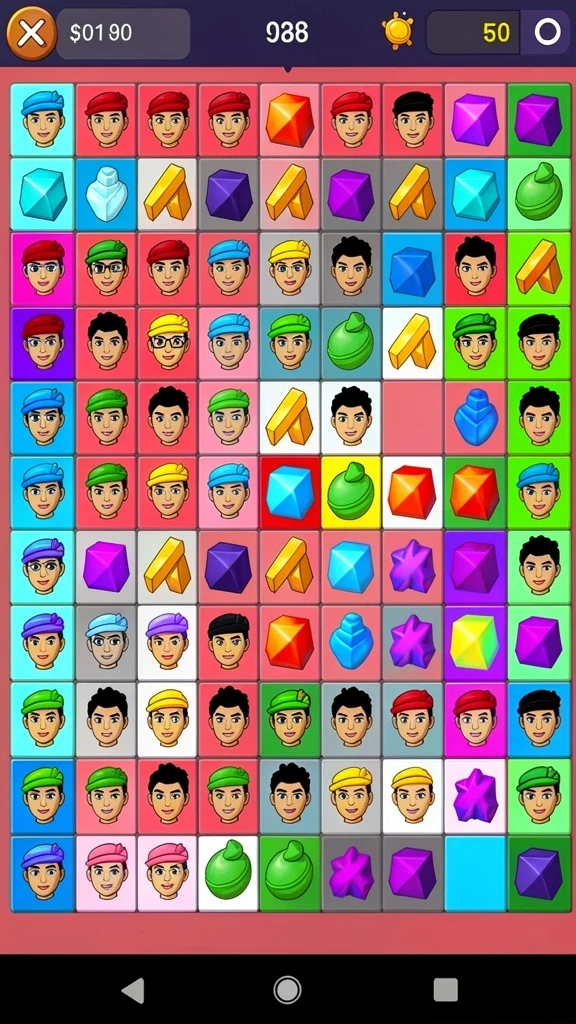Open recent apps with the square button

click(x=445, y=990)
